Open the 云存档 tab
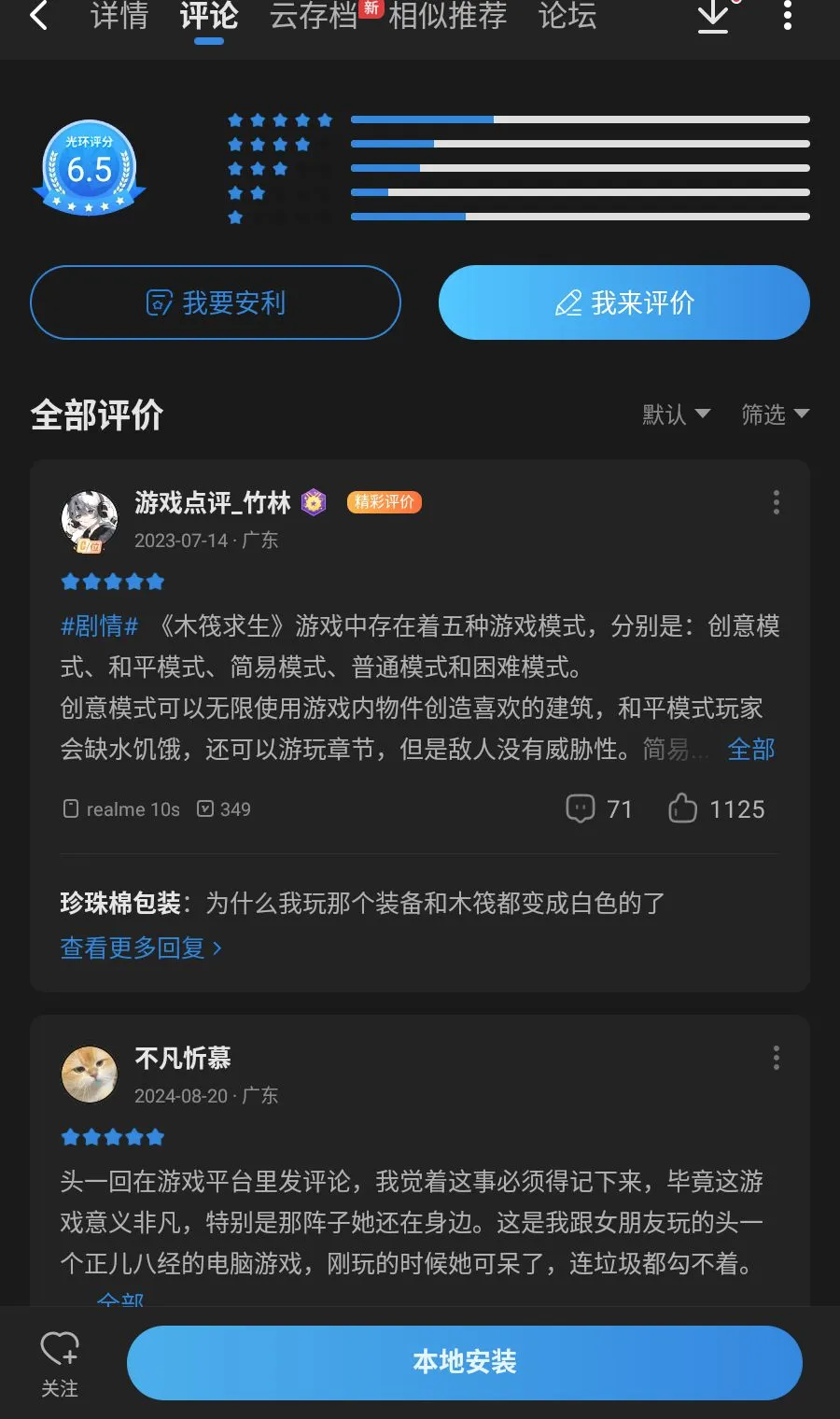Image resolution: width=840 pixels, height=1419 pixels. (314, 16)
